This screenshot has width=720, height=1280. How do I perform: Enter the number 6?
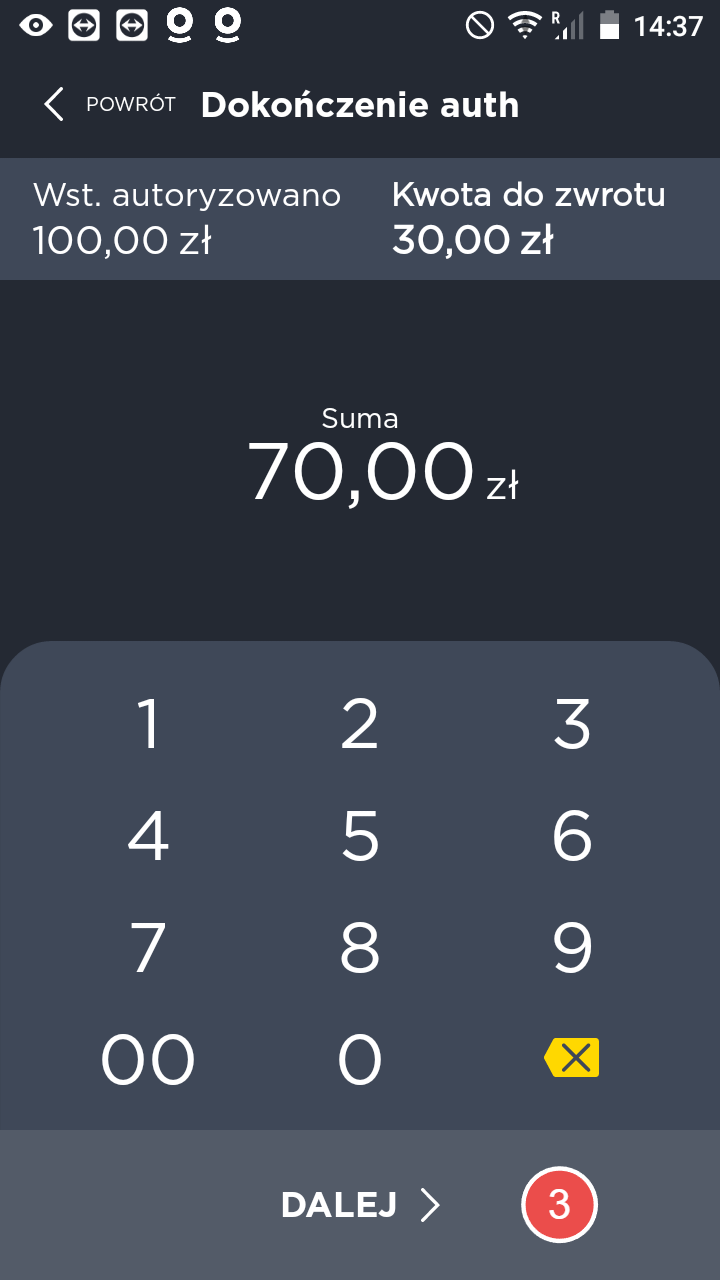coord(572,836)
